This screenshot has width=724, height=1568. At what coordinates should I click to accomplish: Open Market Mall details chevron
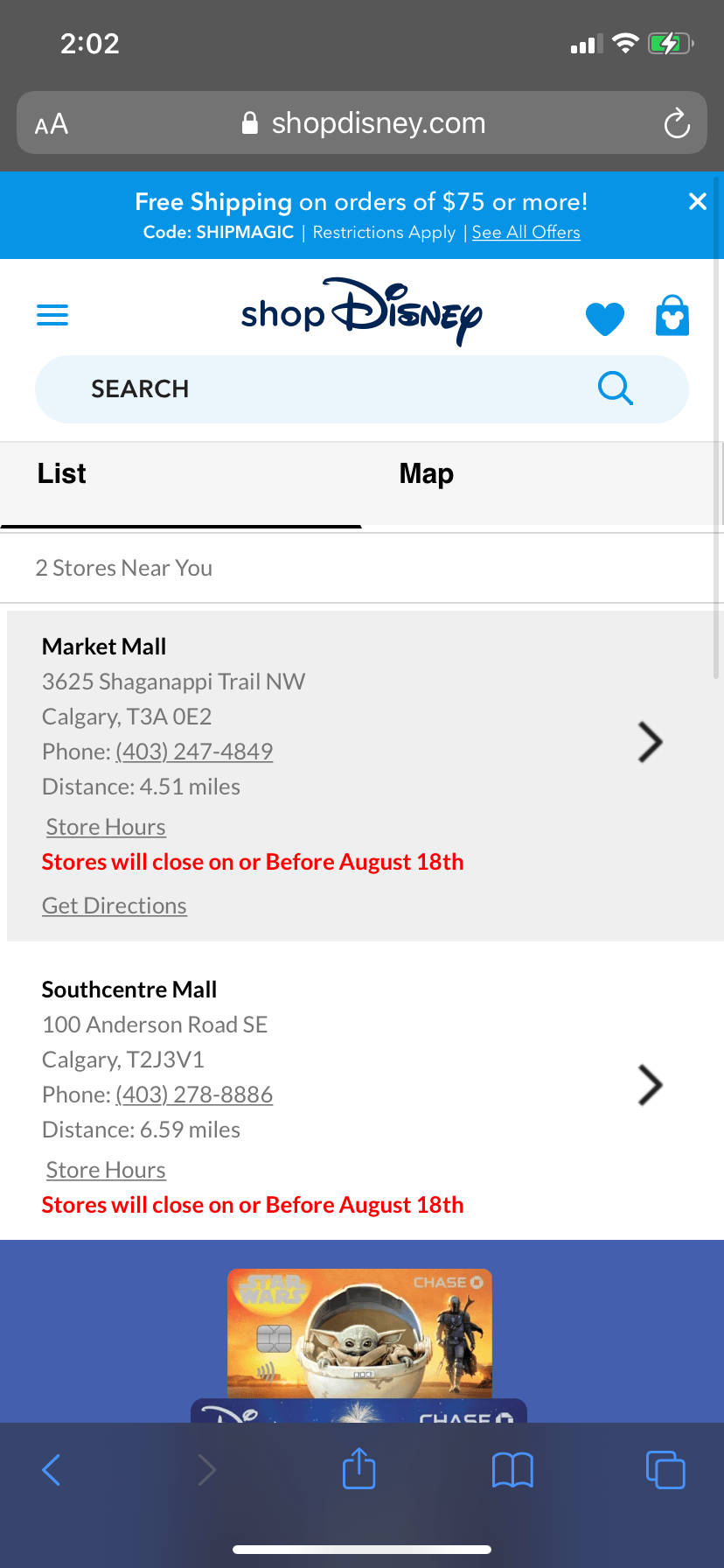650,743
